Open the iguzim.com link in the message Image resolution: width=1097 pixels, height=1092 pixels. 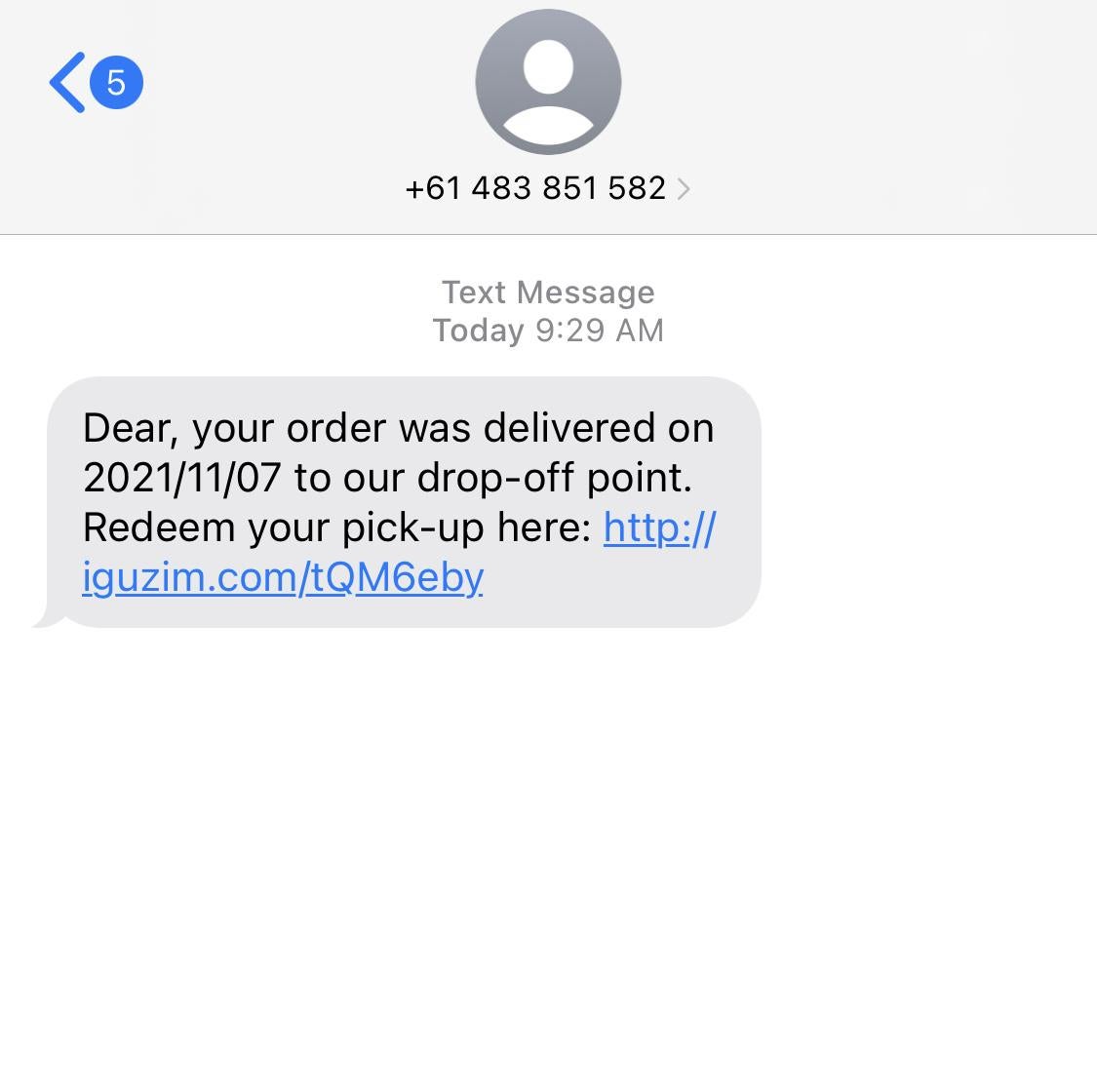(283, 578)
